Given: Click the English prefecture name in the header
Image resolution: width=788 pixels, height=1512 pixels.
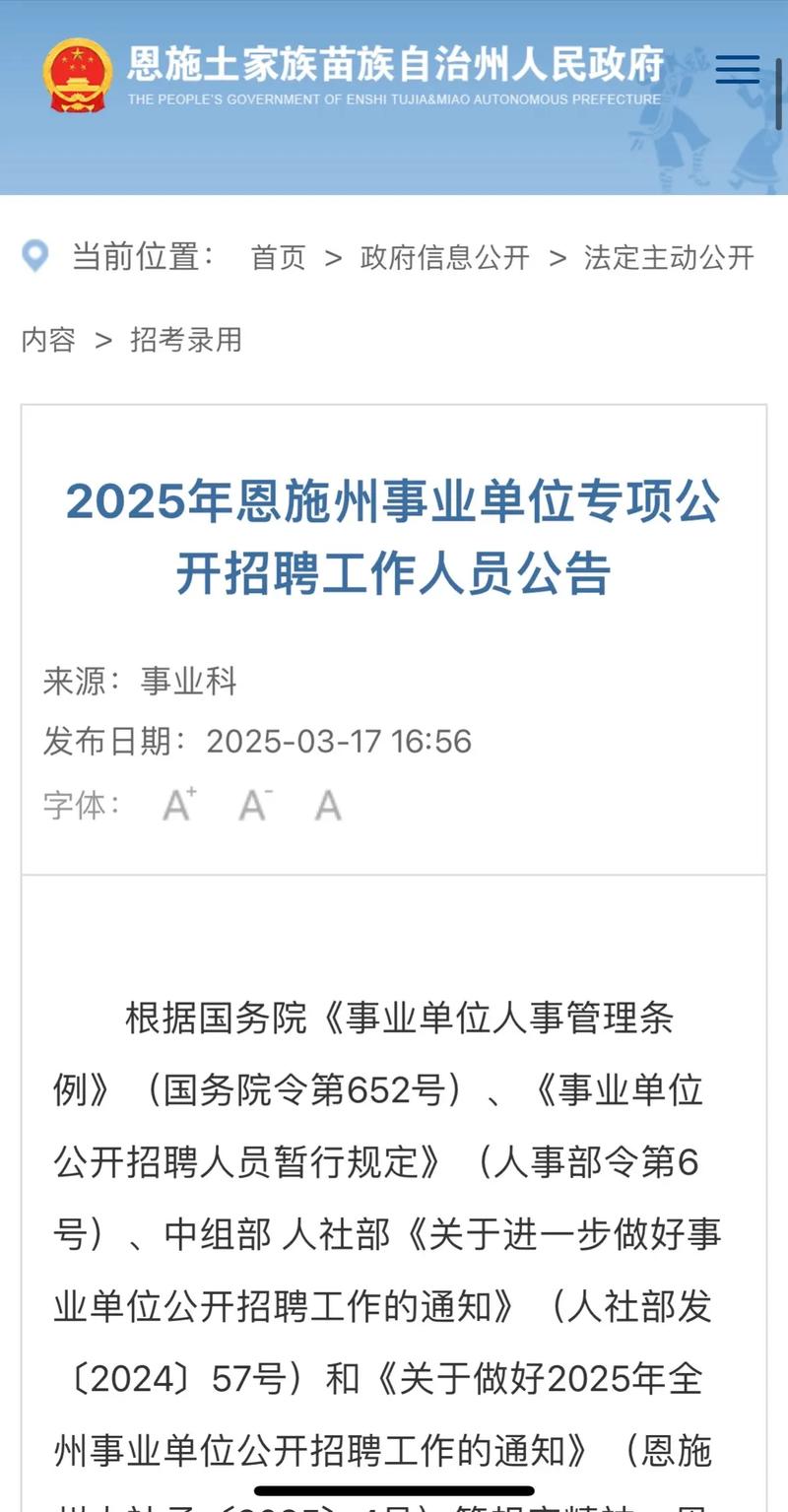Looking at the screenshot, I should pyautogui.click(x=392, y=99).
